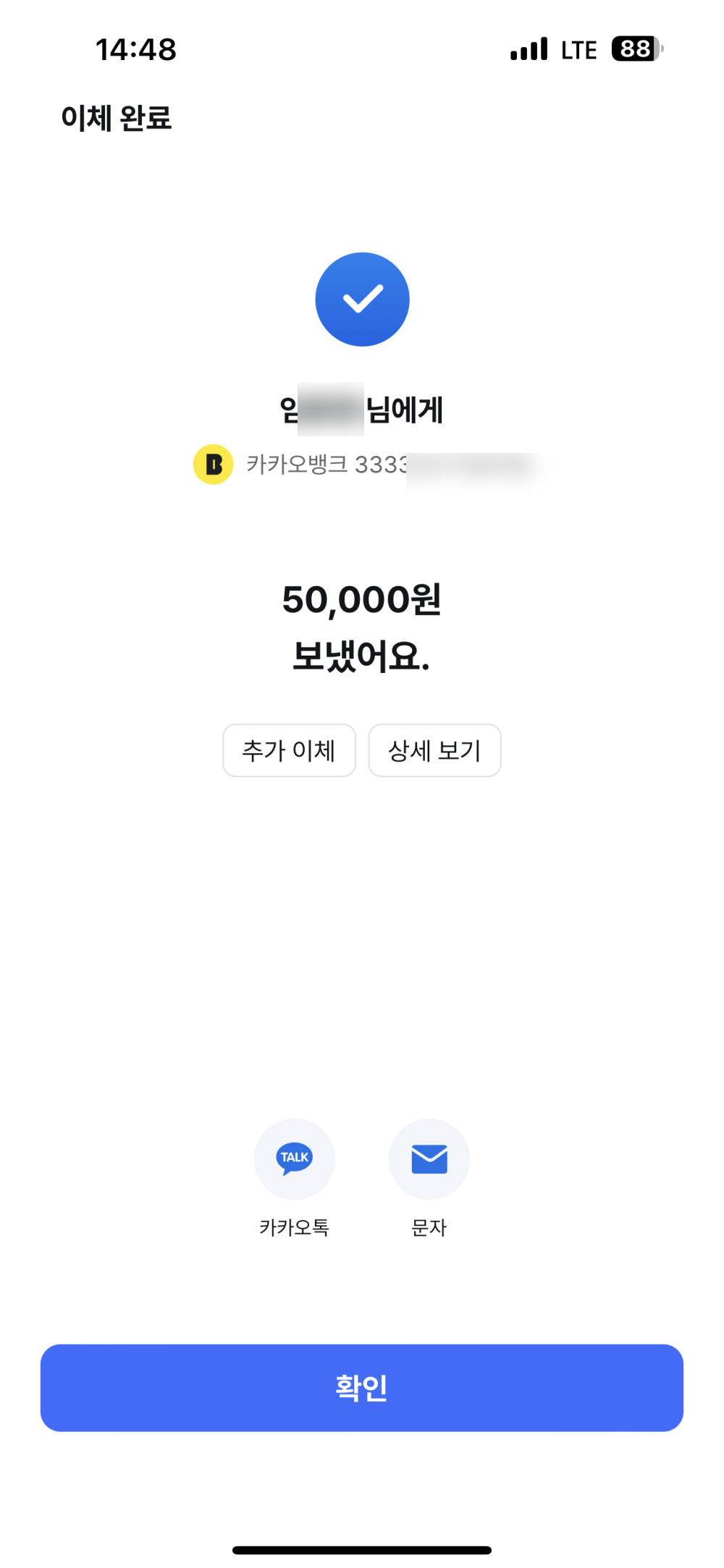This screenshot has height=1568, width=724.
Task: Share transfer via 카카오톡
Action: tap(294, 1158)
